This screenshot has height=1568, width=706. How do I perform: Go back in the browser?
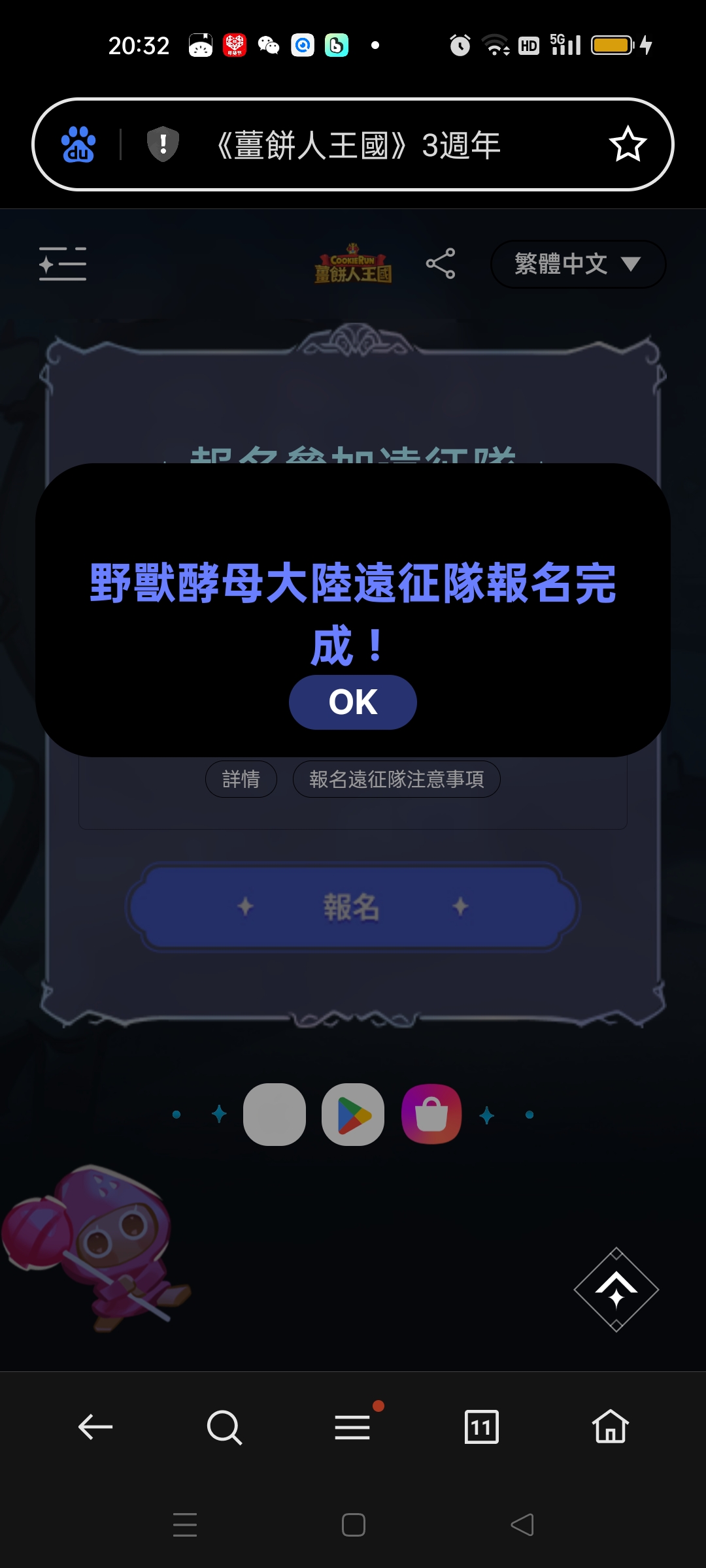point(95,1427)
